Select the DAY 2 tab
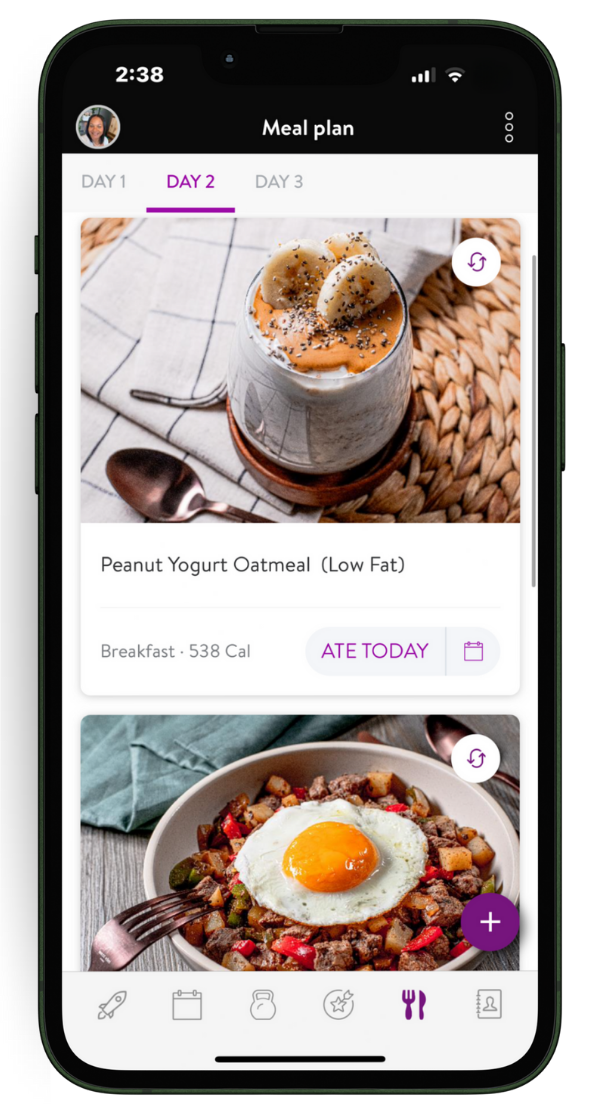 point(190,182)
